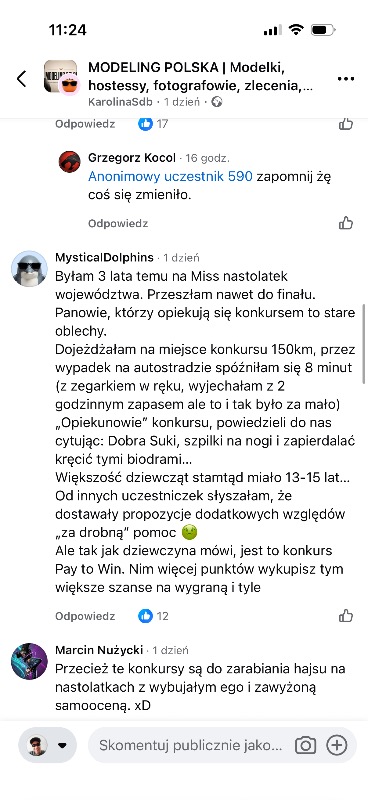View the 17 reactions on the top comment
This screenshot has height=800, width=368.
tap(153, 123)
